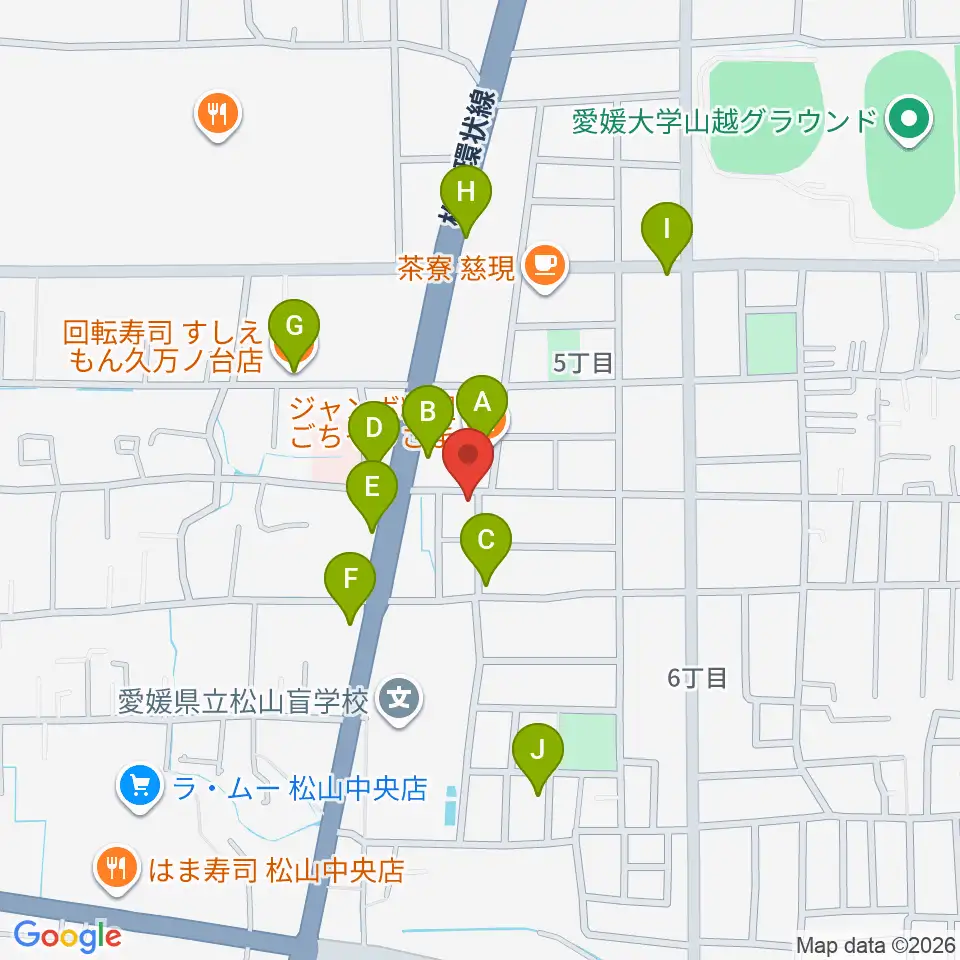
Task: Tap the はま寿司 松山中央店 restaurant icon
Action: coord(116,868)
